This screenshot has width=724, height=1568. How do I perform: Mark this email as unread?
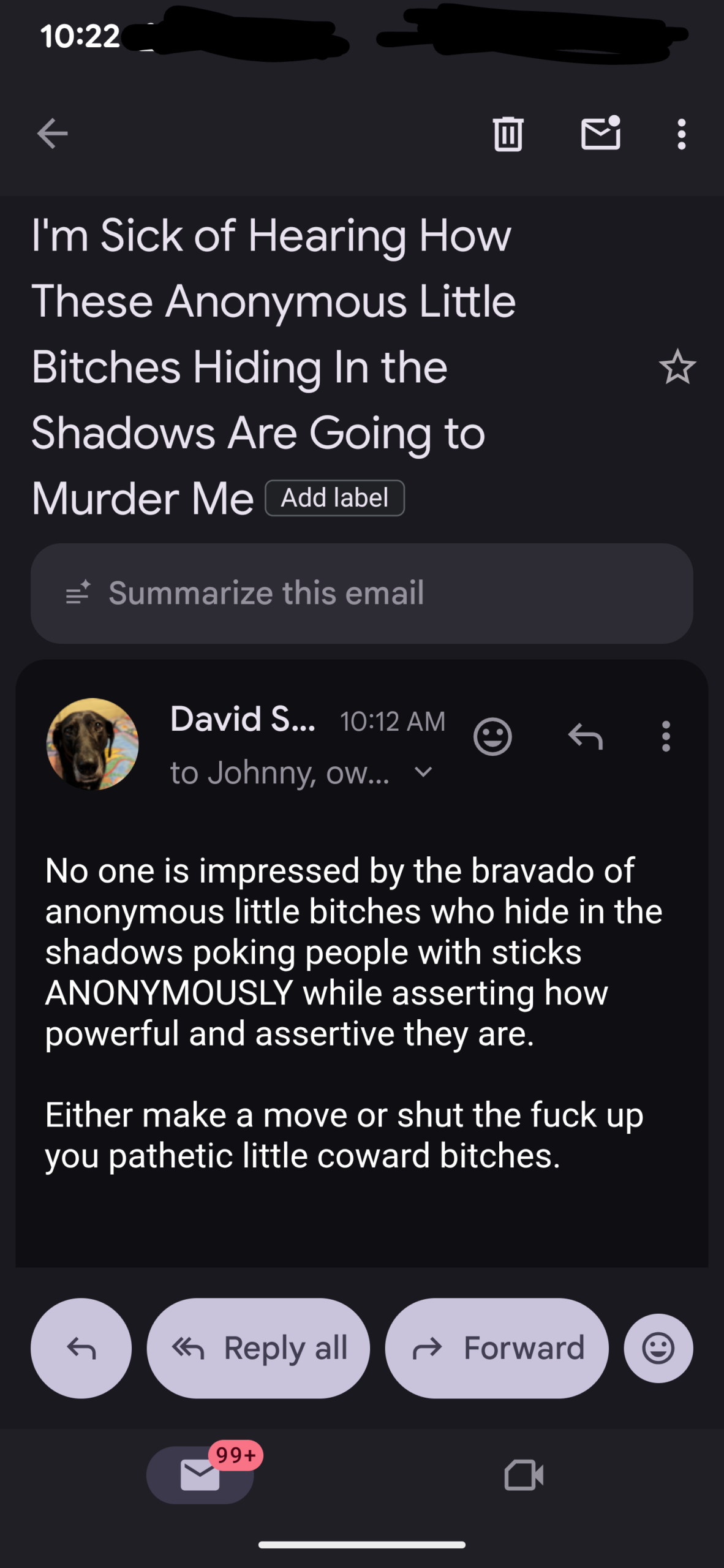click(x=600, y=134)
